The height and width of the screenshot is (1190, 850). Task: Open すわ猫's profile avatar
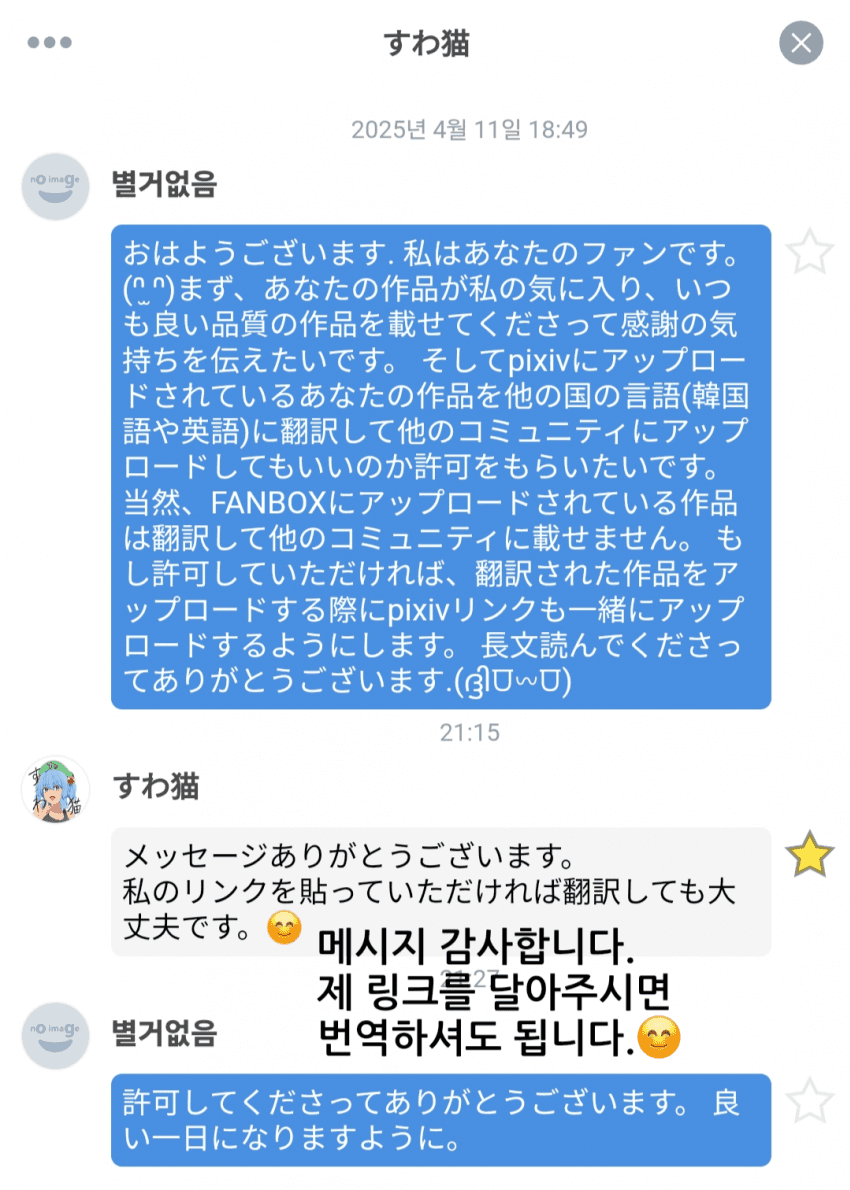click(56, 790)
